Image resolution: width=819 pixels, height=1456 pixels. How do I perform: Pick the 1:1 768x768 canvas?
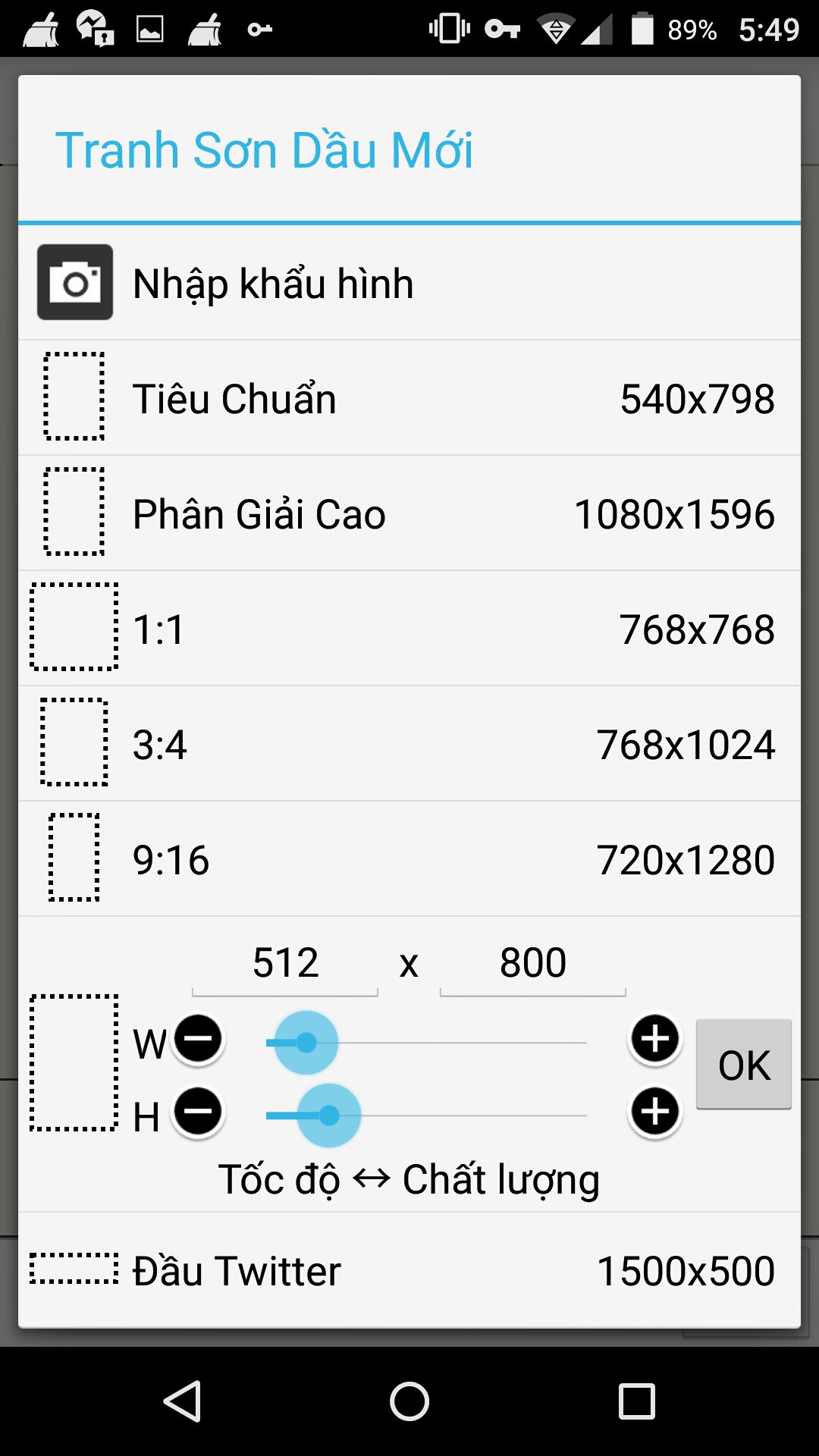coord(409,628)
